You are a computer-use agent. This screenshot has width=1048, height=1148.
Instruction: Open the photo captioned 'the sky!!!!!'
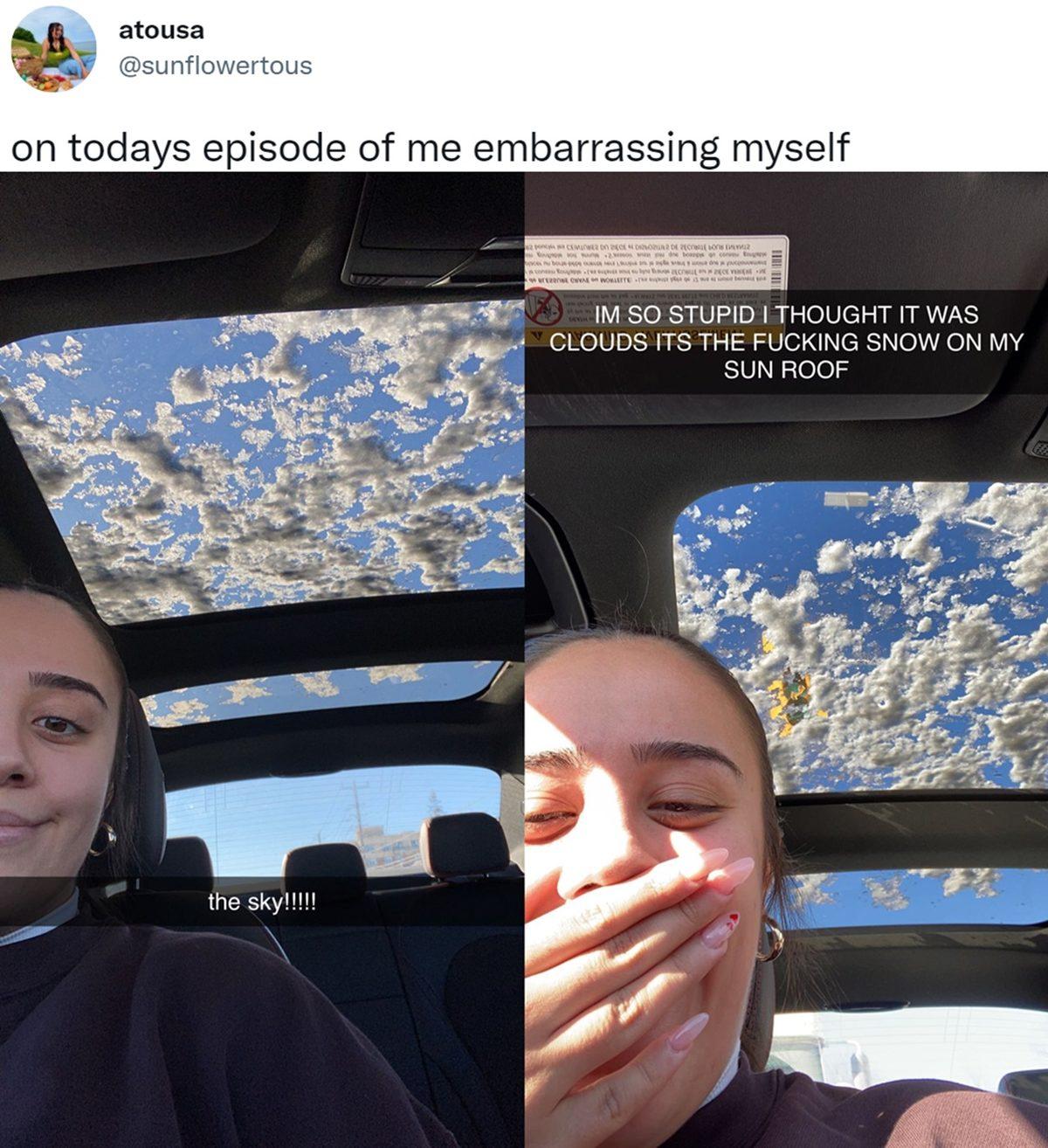click(x=262, y=660)
